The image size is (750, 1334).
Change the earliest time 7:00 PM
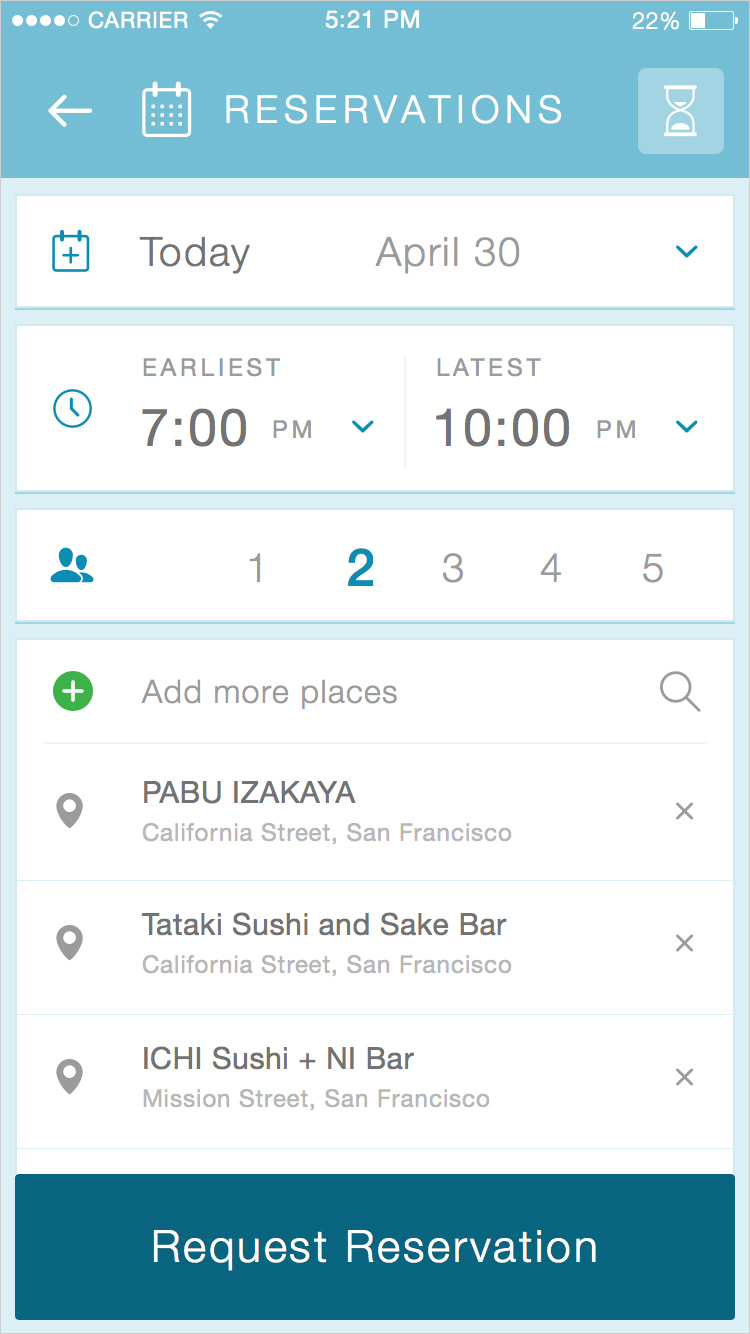click(x=258, y=412)
